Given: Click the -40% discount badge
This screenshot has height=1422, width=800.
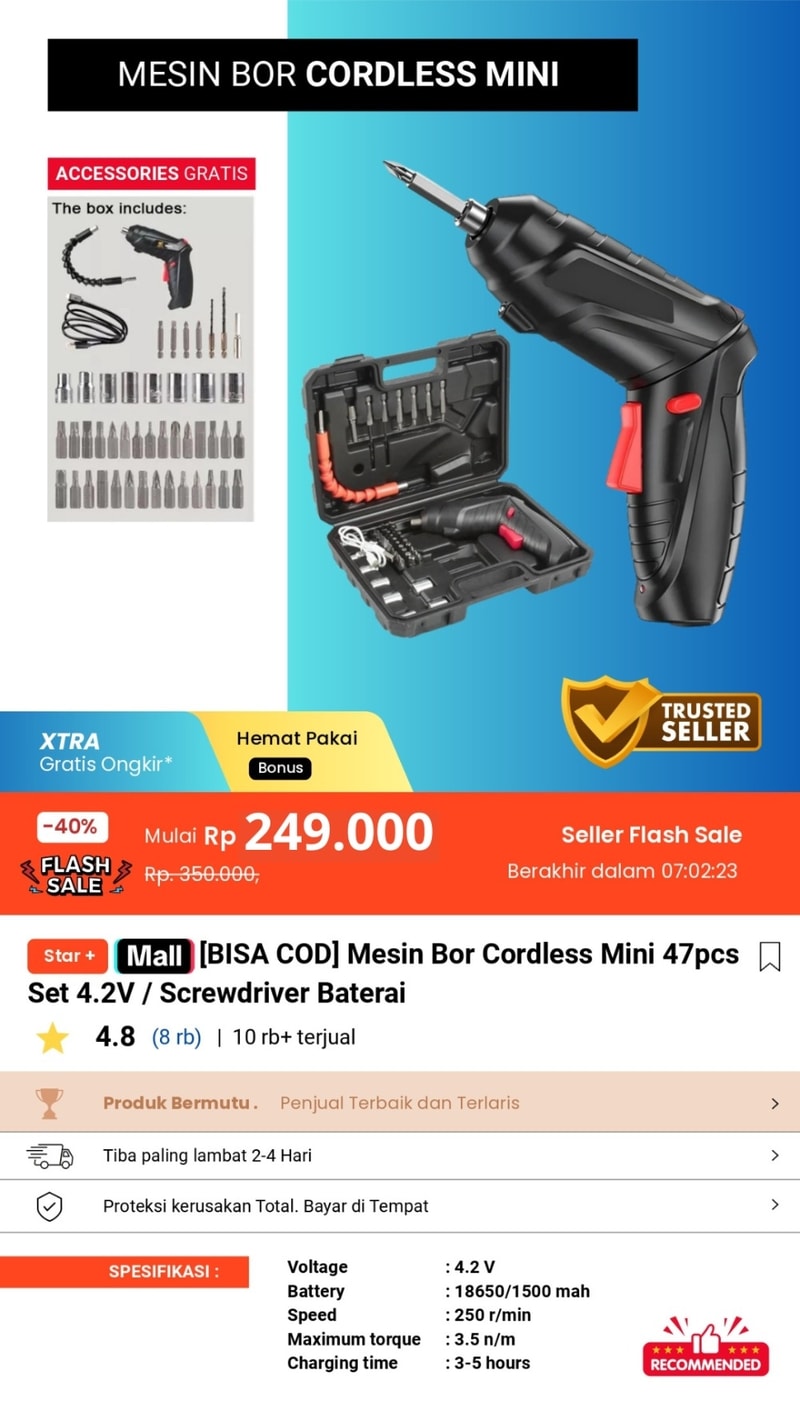Looking at the screenshot, I should coord(70,827).
